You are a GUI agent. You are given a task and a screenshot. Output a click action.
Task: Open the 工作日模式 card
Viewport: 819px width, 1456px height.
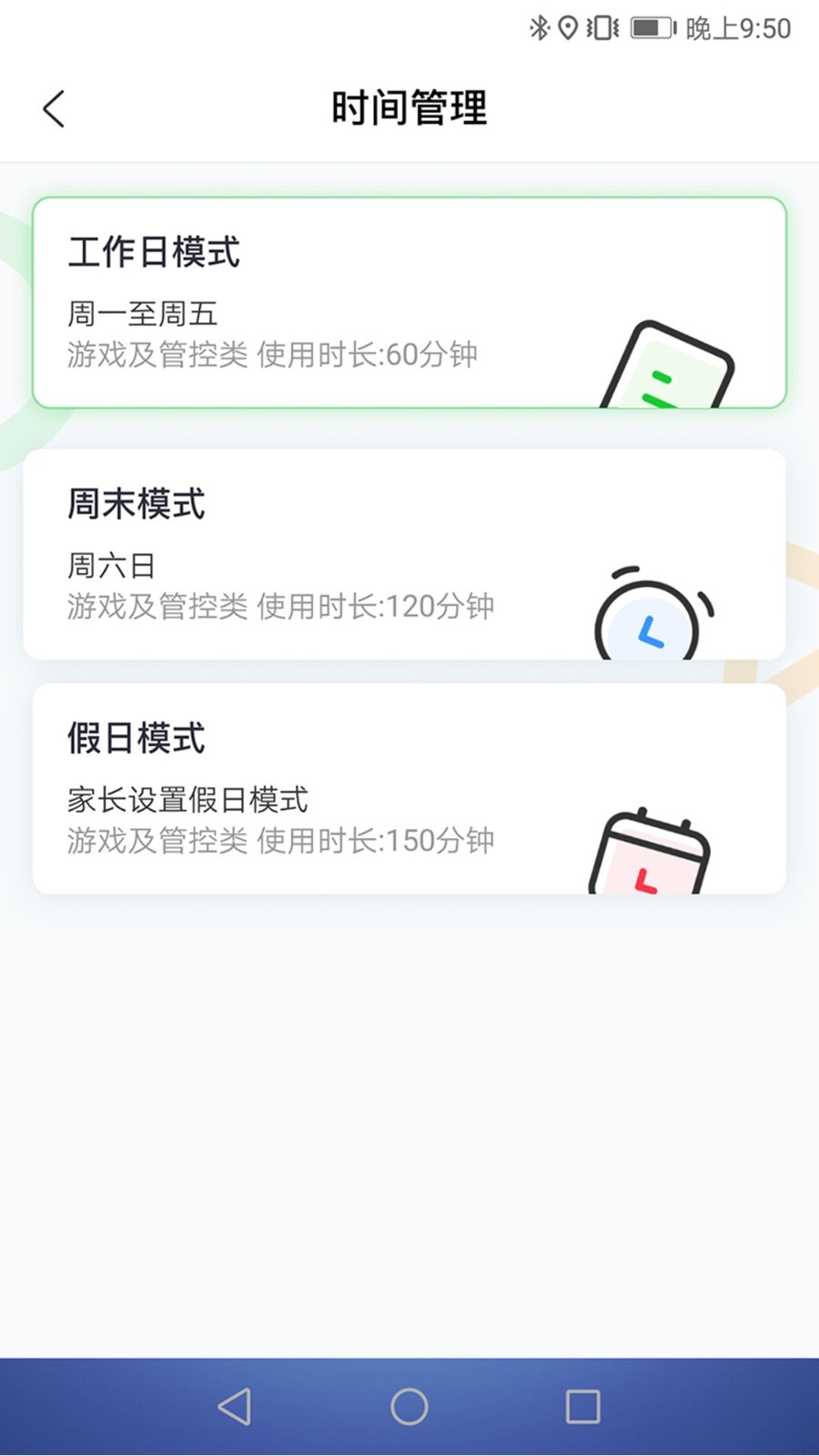point(409,302)
